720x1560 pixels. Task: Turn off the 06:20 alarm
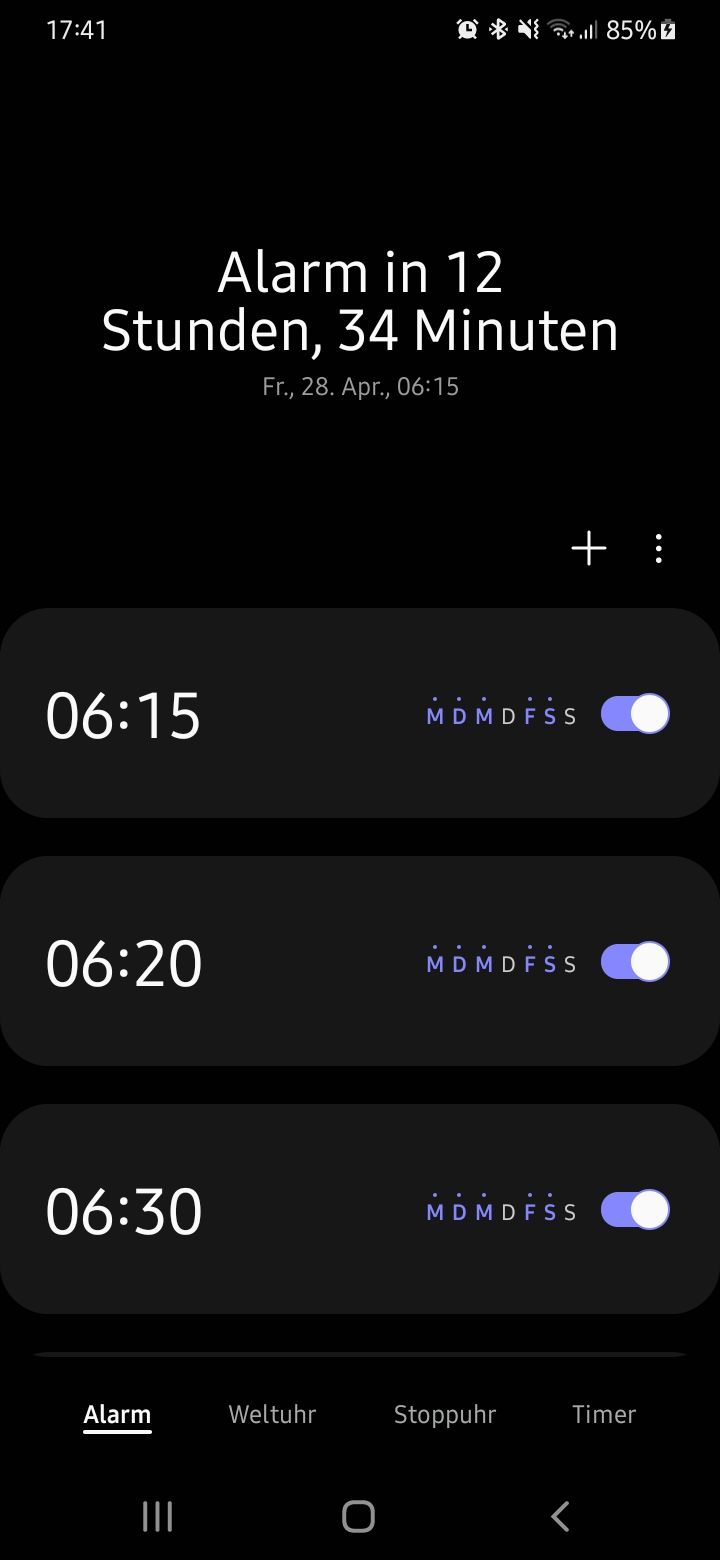(635, 962)
